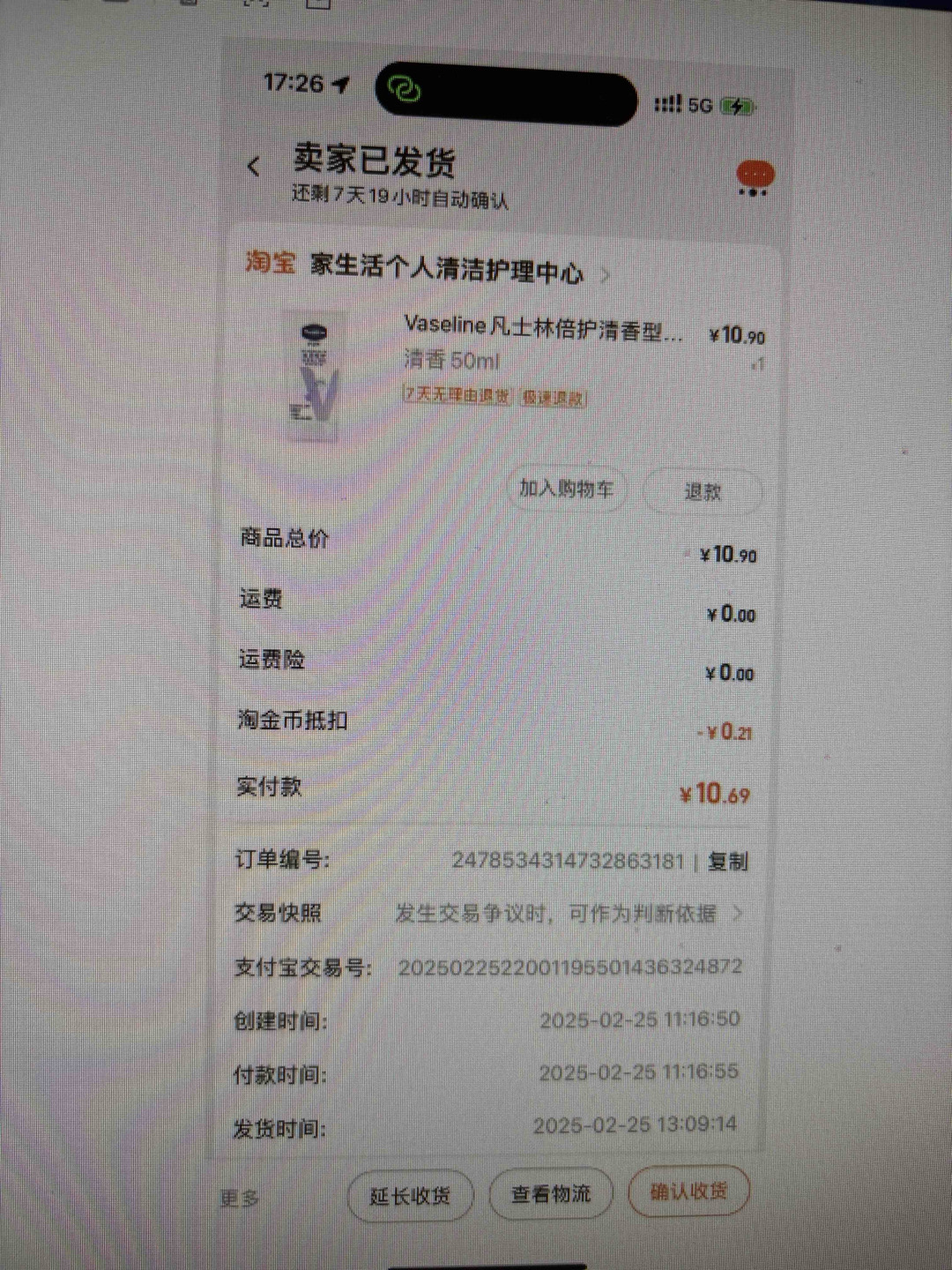Viewport: 952px width, 1270px height.
Task: Copy the order number with 复制
Action: pos(728,862)
